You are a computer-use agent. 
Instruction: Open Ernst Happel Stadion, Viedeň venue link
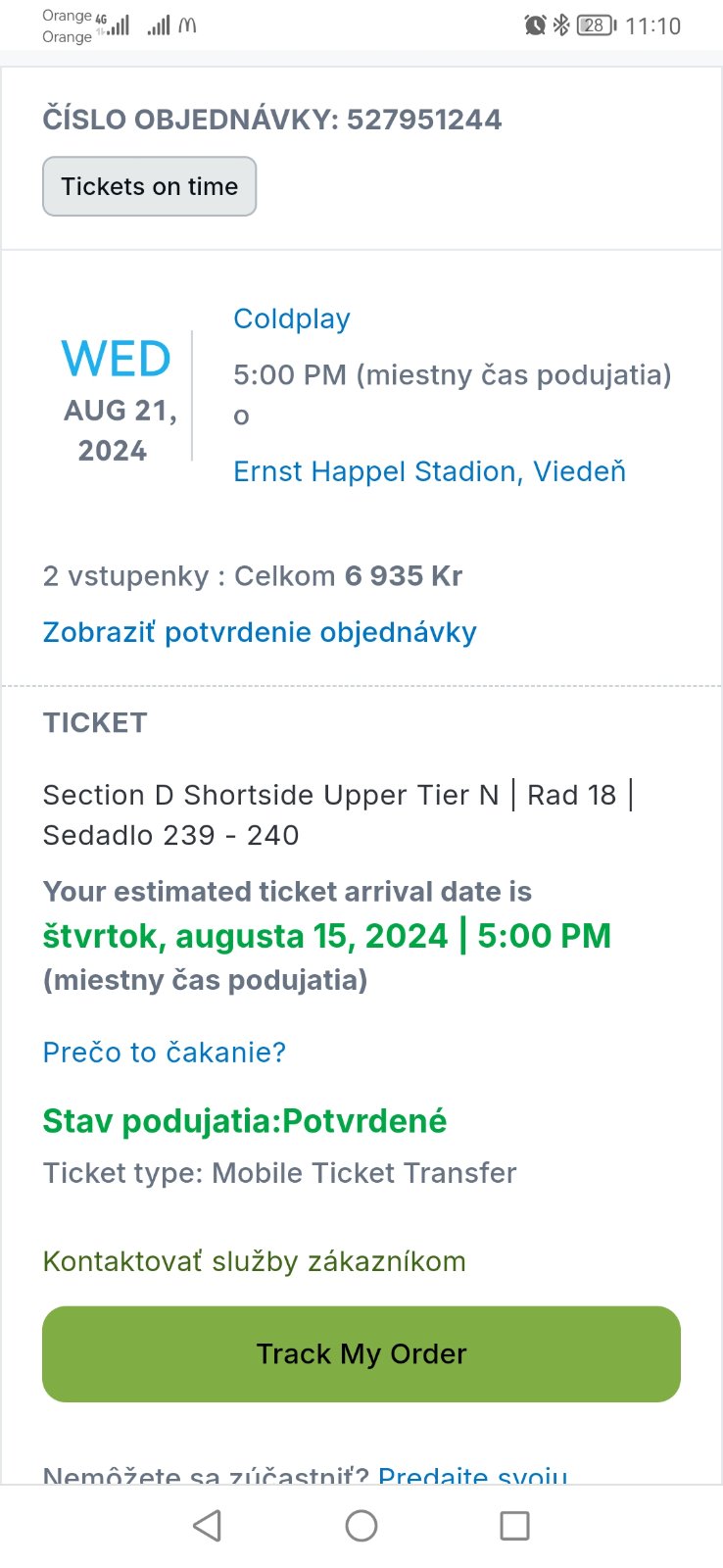click(429, 471)
